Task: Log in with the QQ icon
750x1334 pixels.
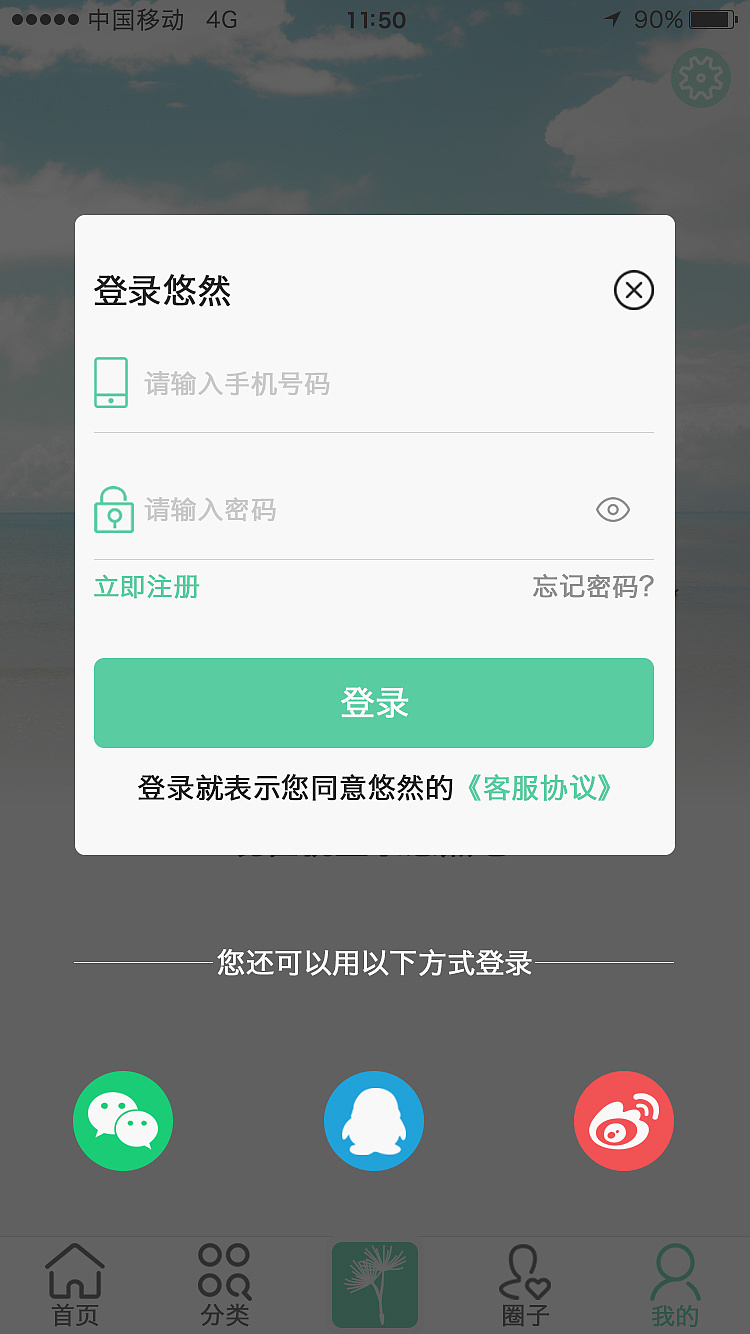Action: point(374,1121)
